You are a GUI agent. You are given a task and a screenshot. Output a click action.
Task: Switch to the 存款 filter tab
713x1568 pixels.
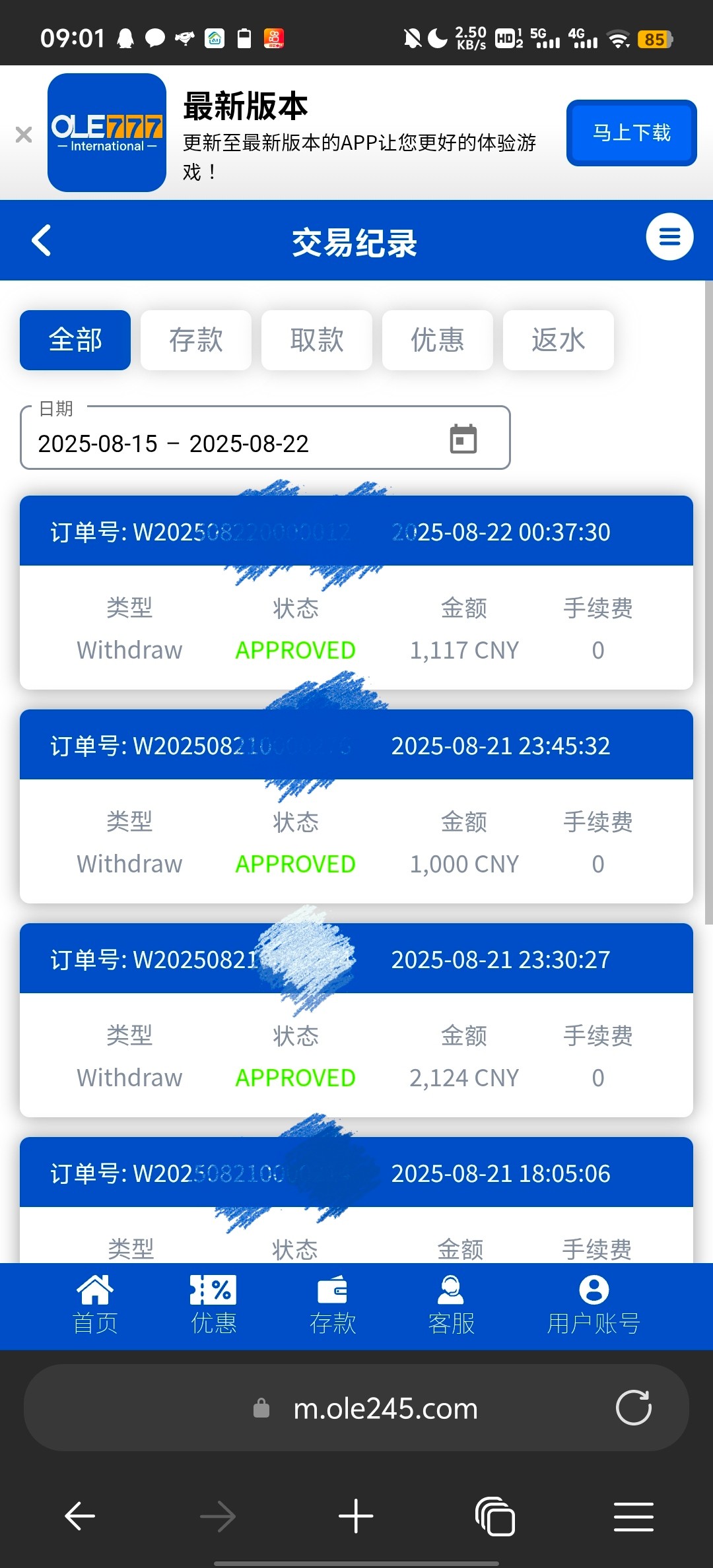(x=196, y=340)
